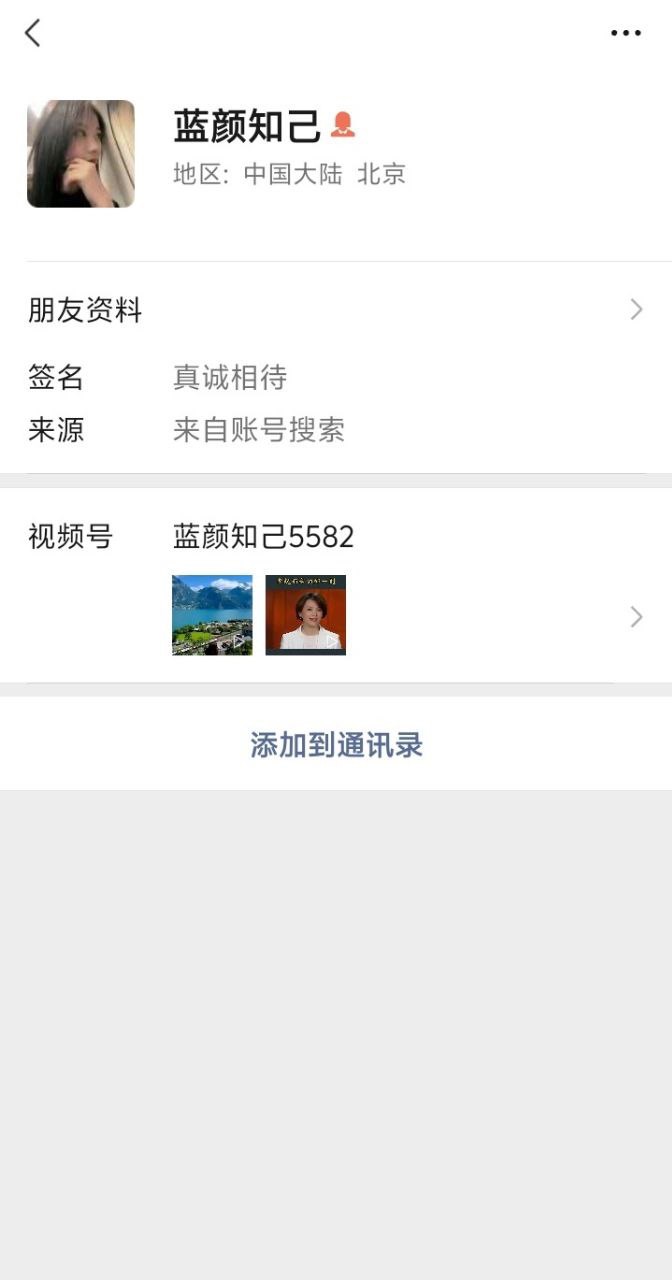Open the video thumbnail with the red background
The image size is (672, 1280).
[305, 615]
